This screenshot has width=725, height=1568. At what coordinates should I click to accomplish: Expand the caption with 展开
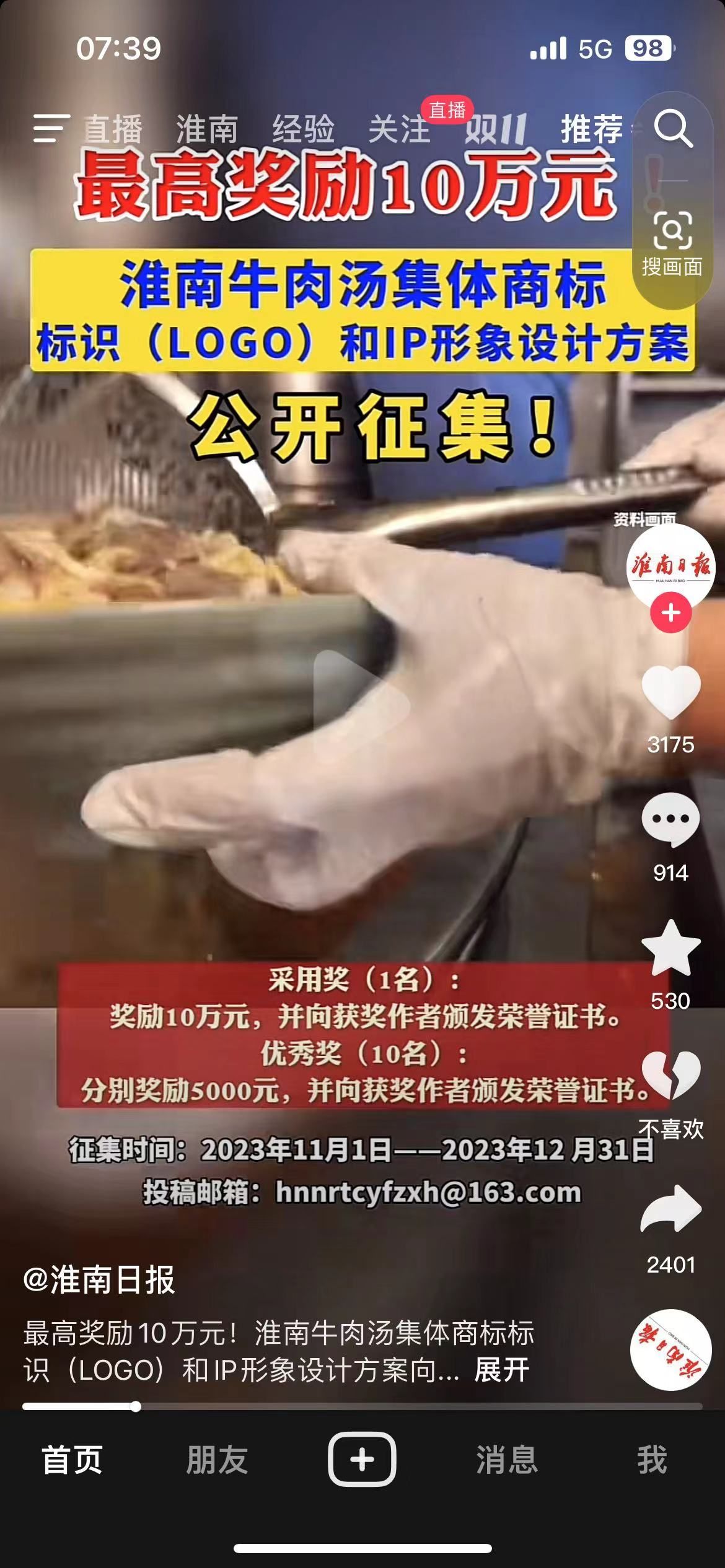[x=501, y=1369]
